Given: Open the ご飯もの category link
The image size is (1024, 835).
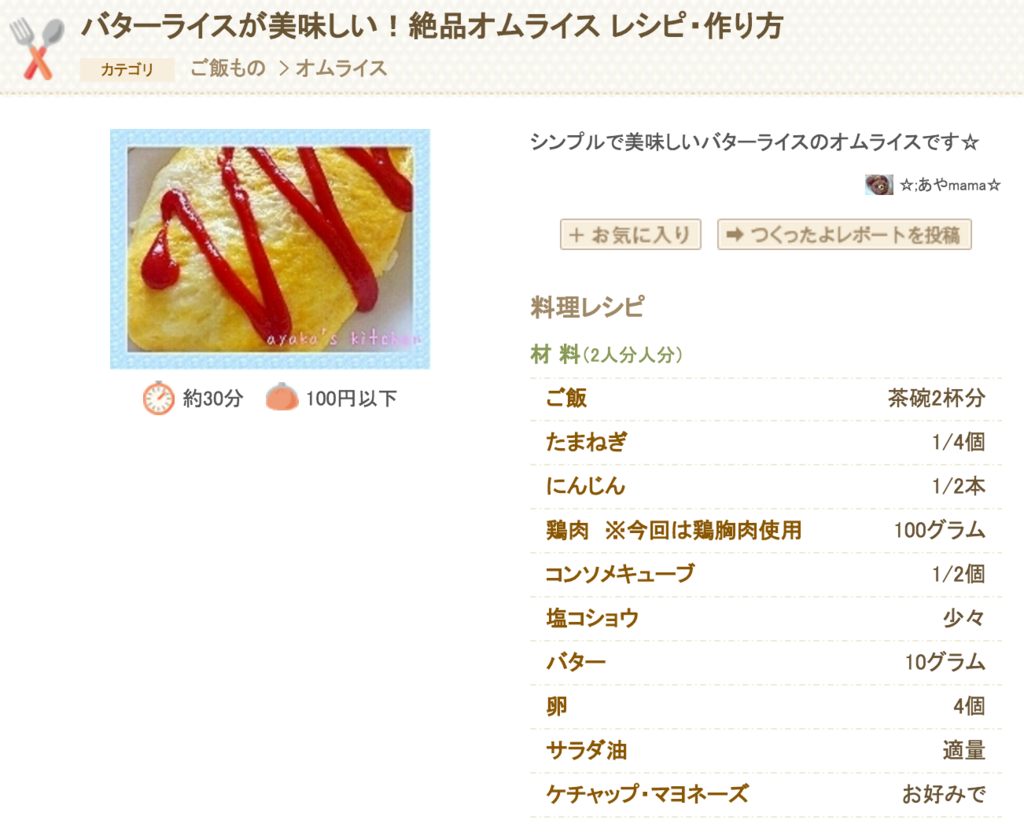Looking at the screenshot, I should click(228, 68).
